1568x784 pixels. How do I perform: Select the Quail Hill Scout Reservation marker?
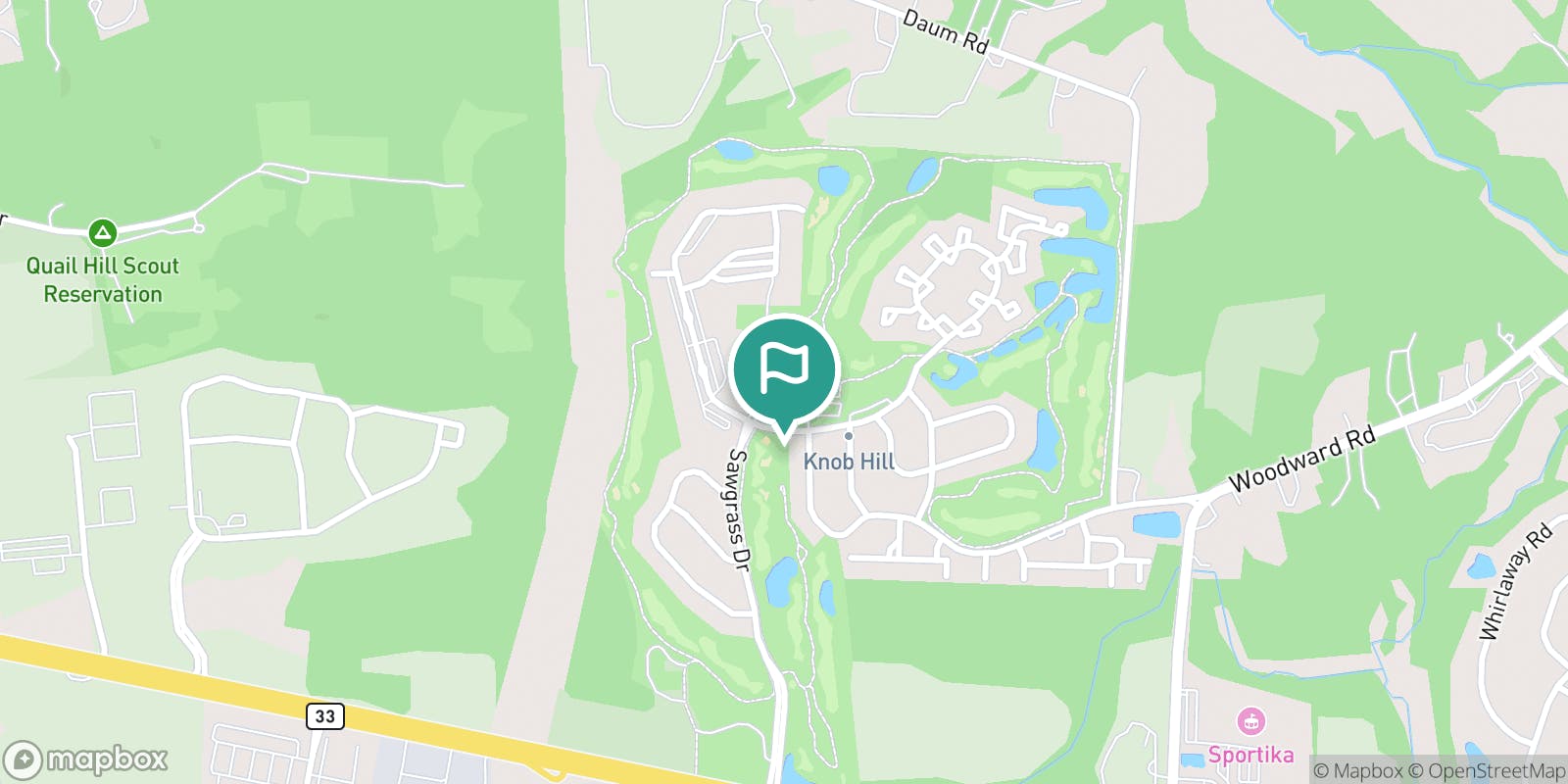tap(103, 233)
